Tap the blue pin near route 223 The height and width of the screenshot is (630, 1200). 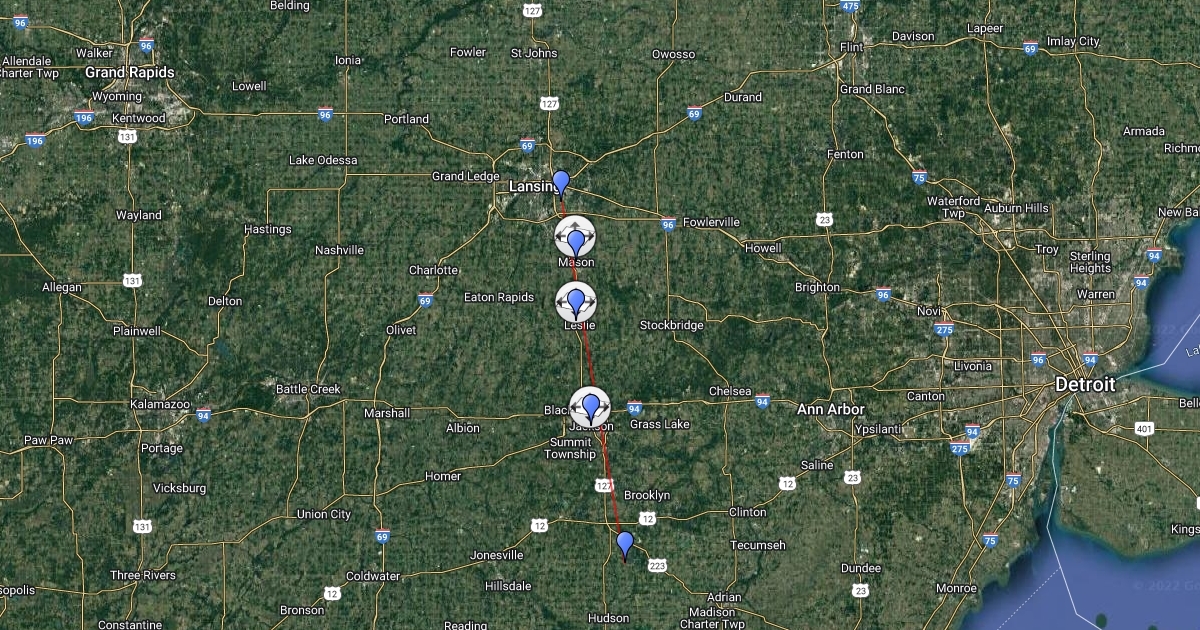[625, 544]
